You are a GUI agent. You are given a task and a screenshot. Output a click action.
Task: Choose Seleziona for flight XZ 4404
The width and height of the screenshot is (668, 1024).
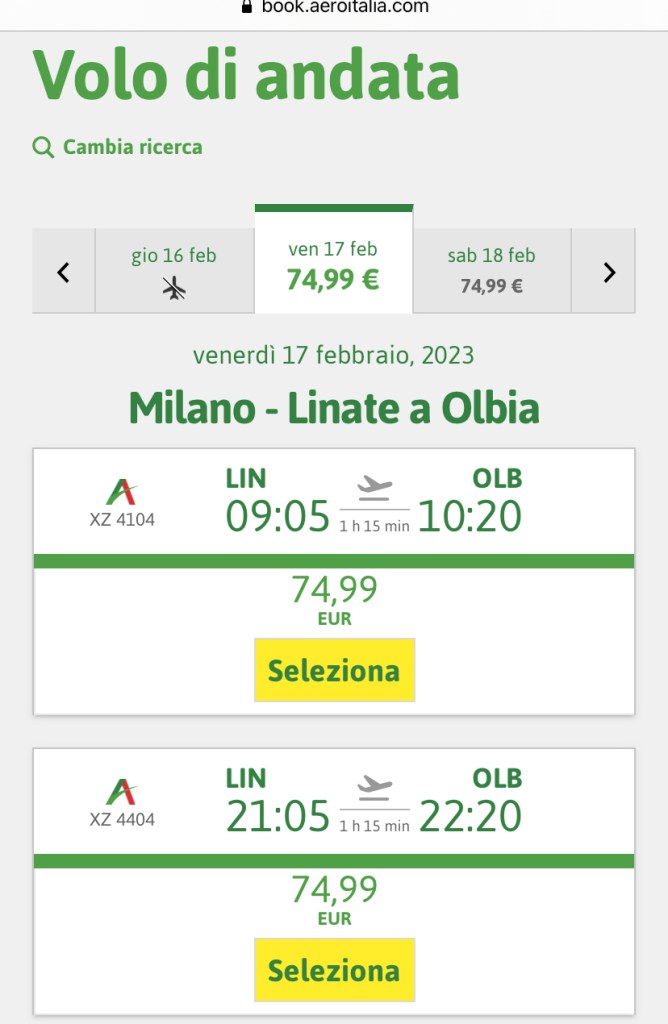pos(334,970)
